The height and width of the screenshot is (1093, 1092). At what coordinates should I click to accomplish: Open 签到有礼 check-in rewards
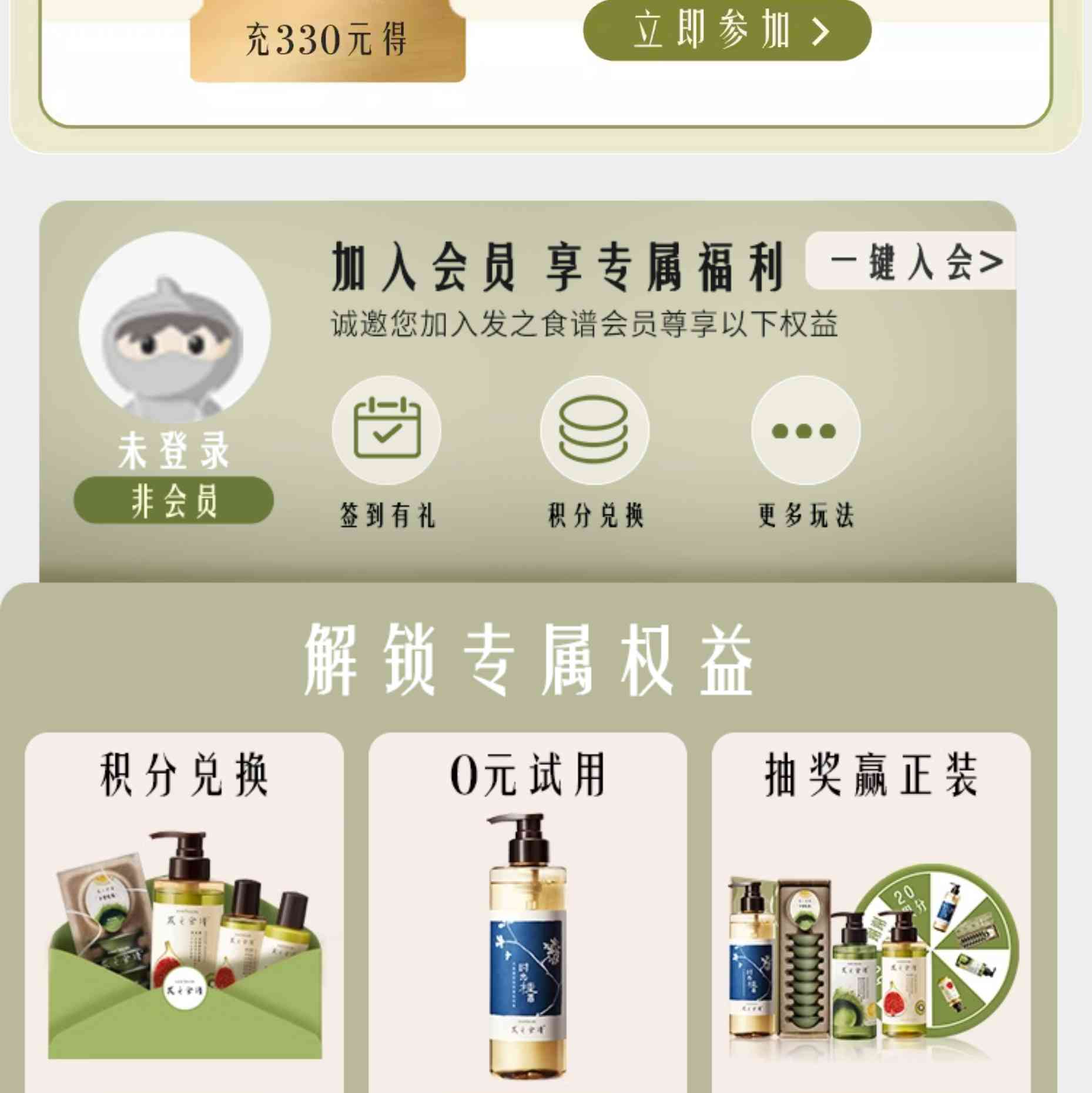pos(387,430)
